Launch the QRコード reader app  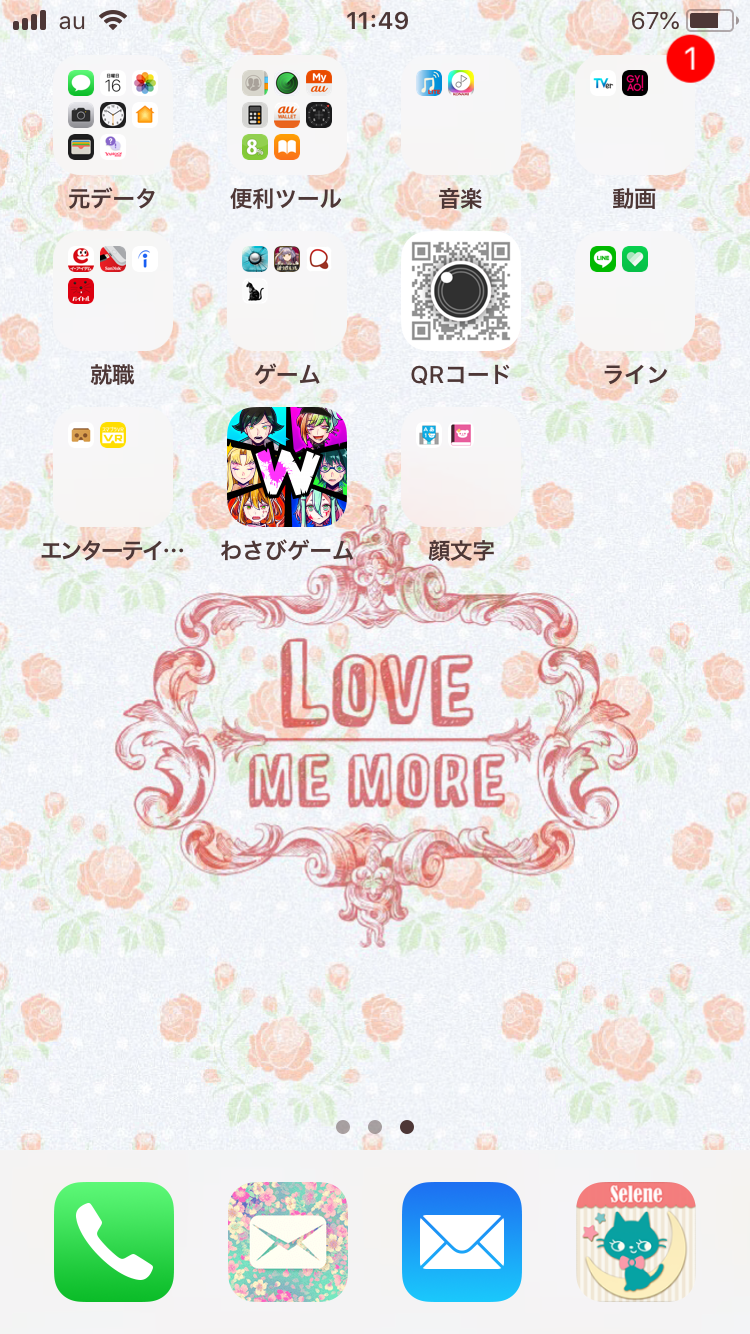click(x=461, y=291)
